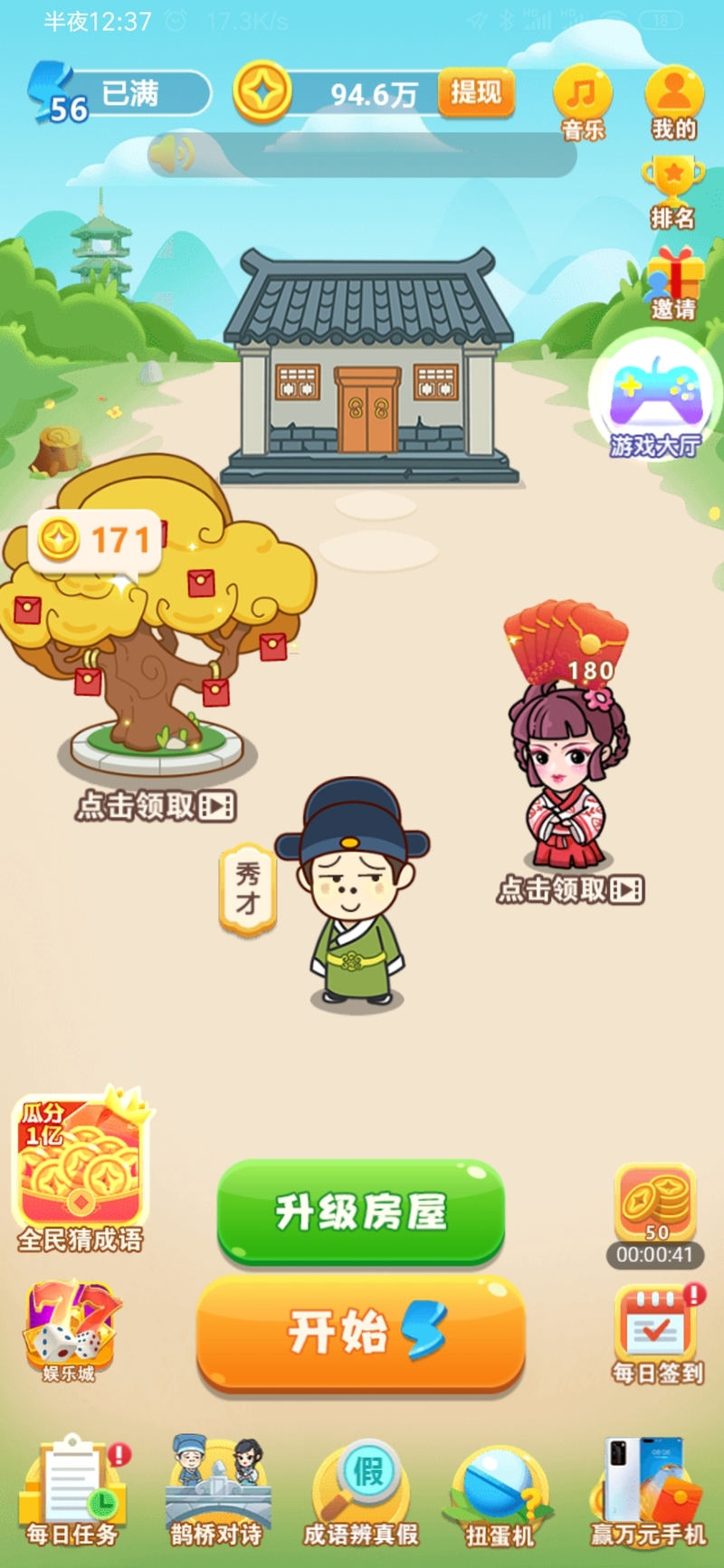The width and height of the screenshot is (724, 1568).
Task: Open the 邀请 invite gift
Action: pos(674,285)
